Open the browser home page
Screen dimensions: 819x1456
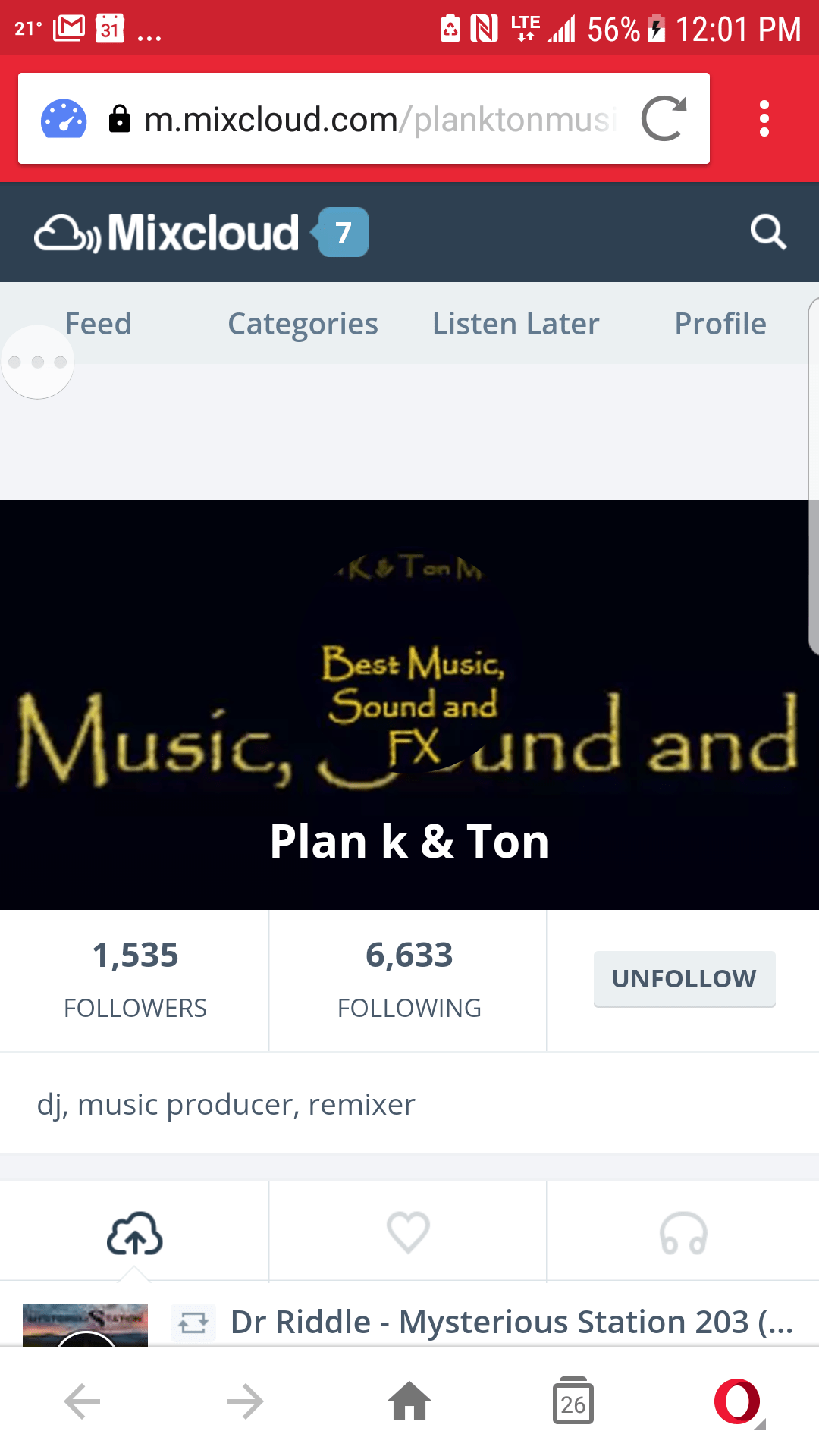pyautogui.click(x=409, y=1401)
